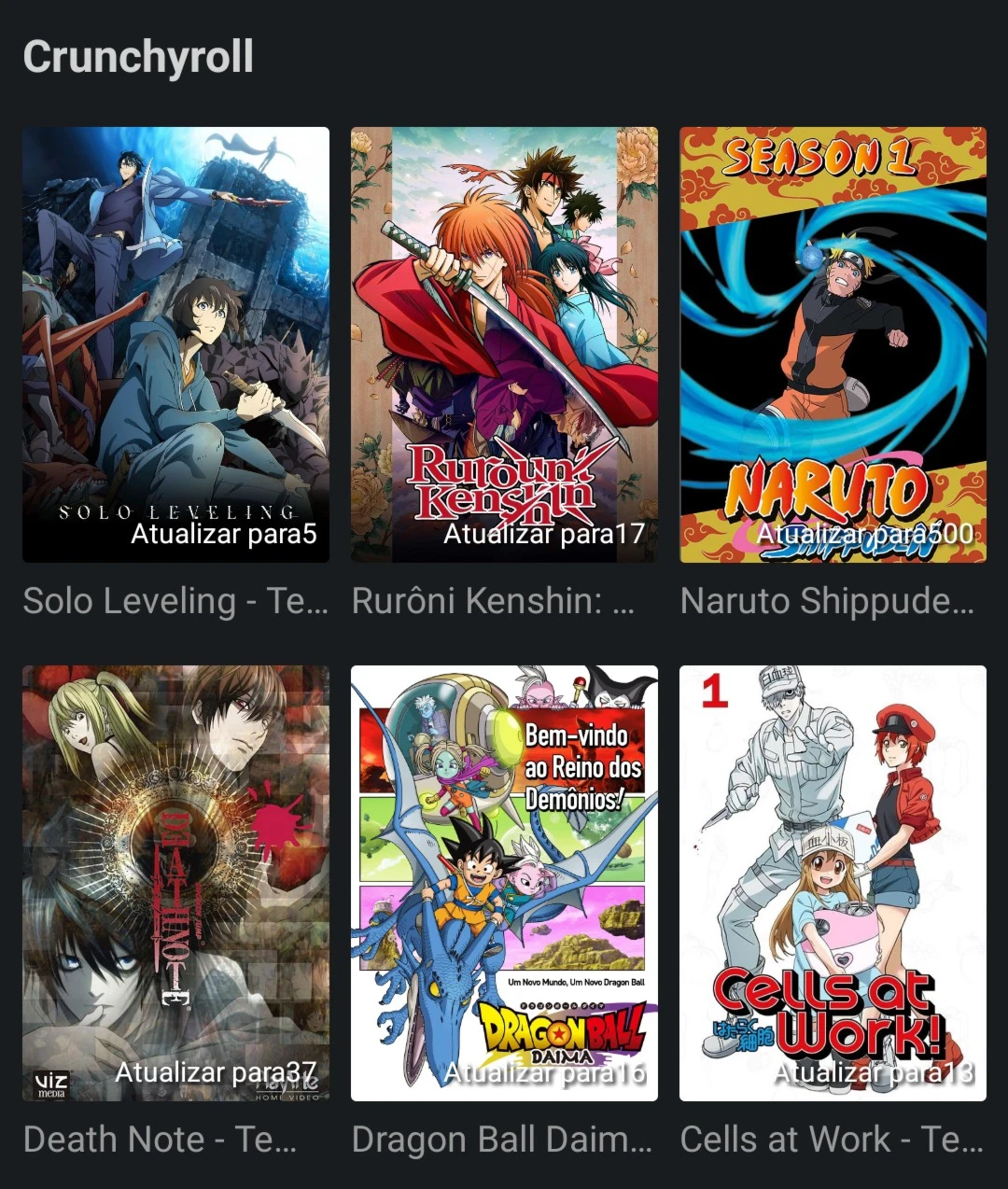Open the Solo Leveling anime card
This screenshot has height=1189, width=1008.
(175, 344)
